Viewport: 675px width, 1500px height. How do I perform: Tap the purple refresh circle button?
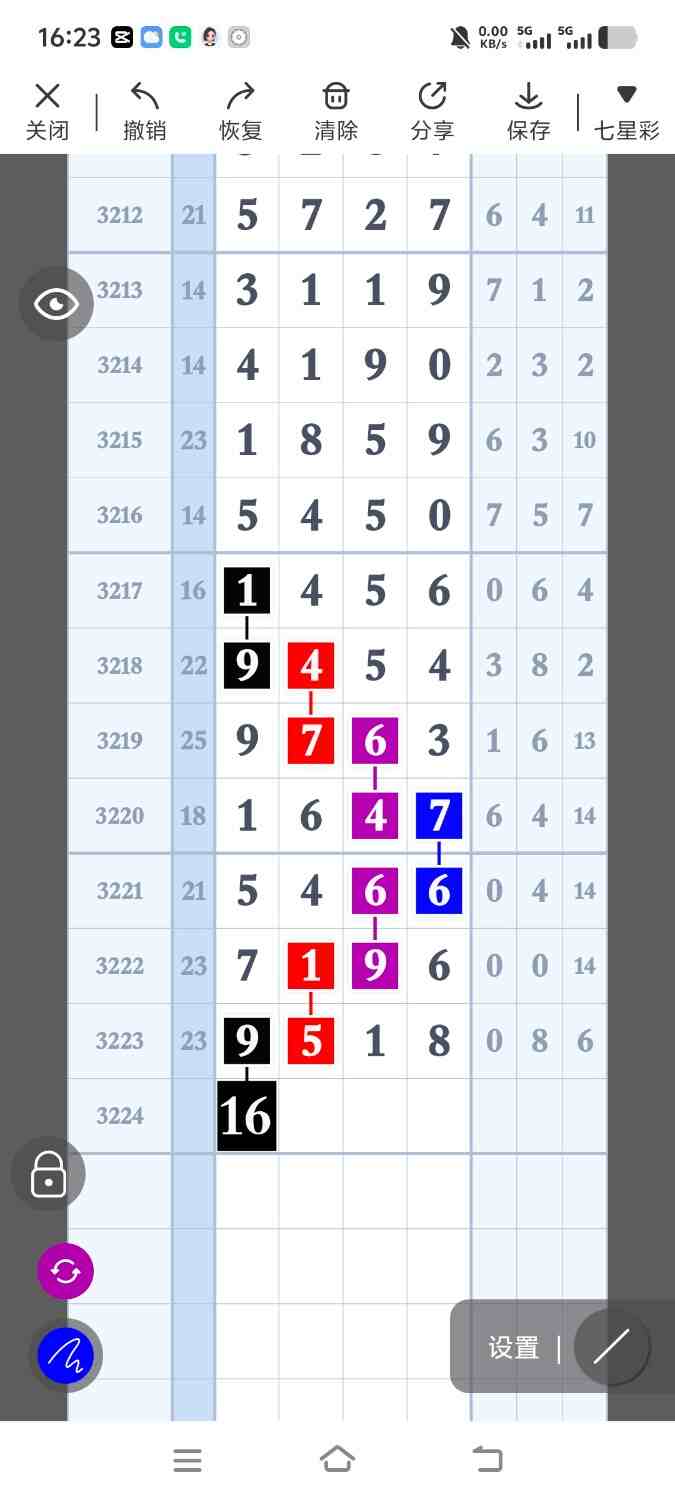point(65,1271)
